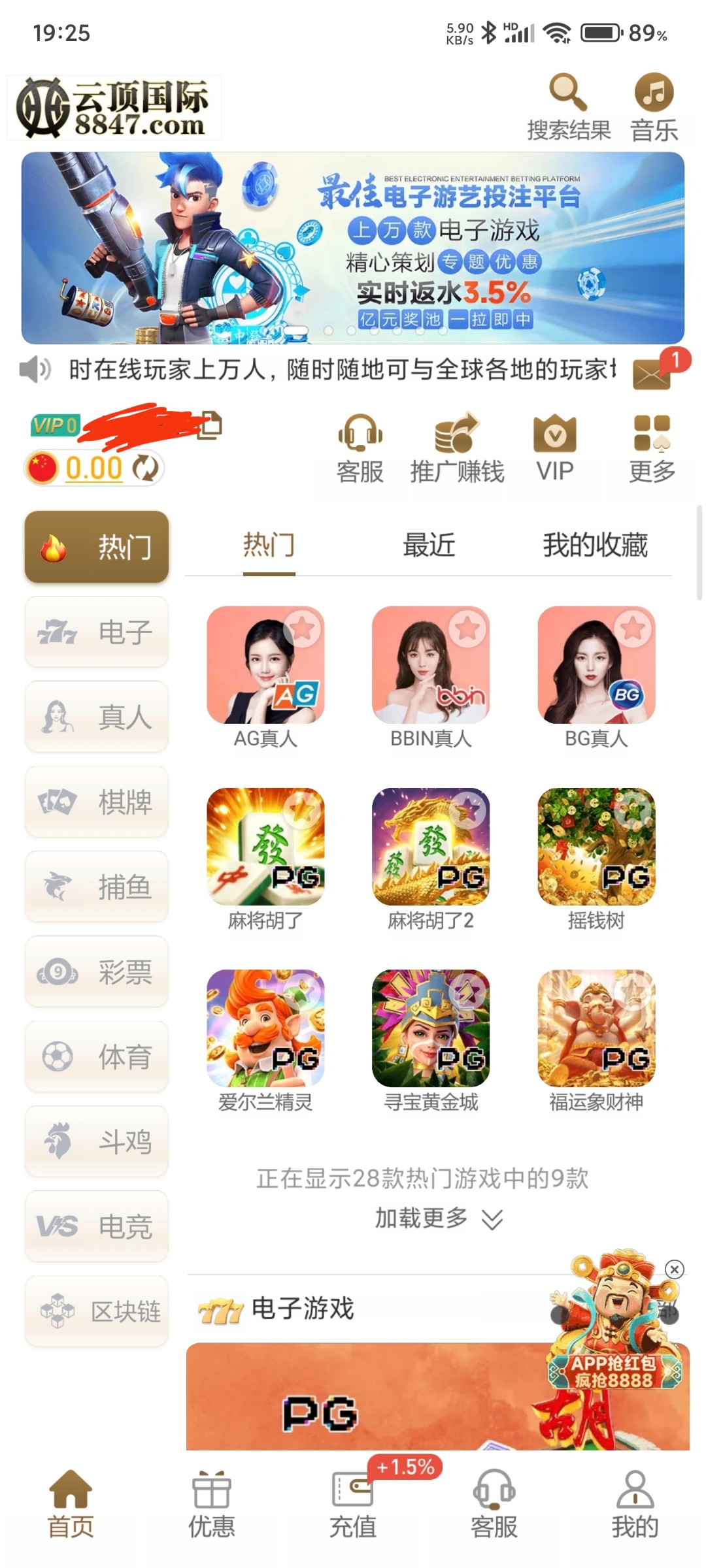Image resolution: width=706 pixels, height=1568 pixels.
Task: Dismiss the floating APP抢红包 mascot
Action: click(x=675, y=1269)
